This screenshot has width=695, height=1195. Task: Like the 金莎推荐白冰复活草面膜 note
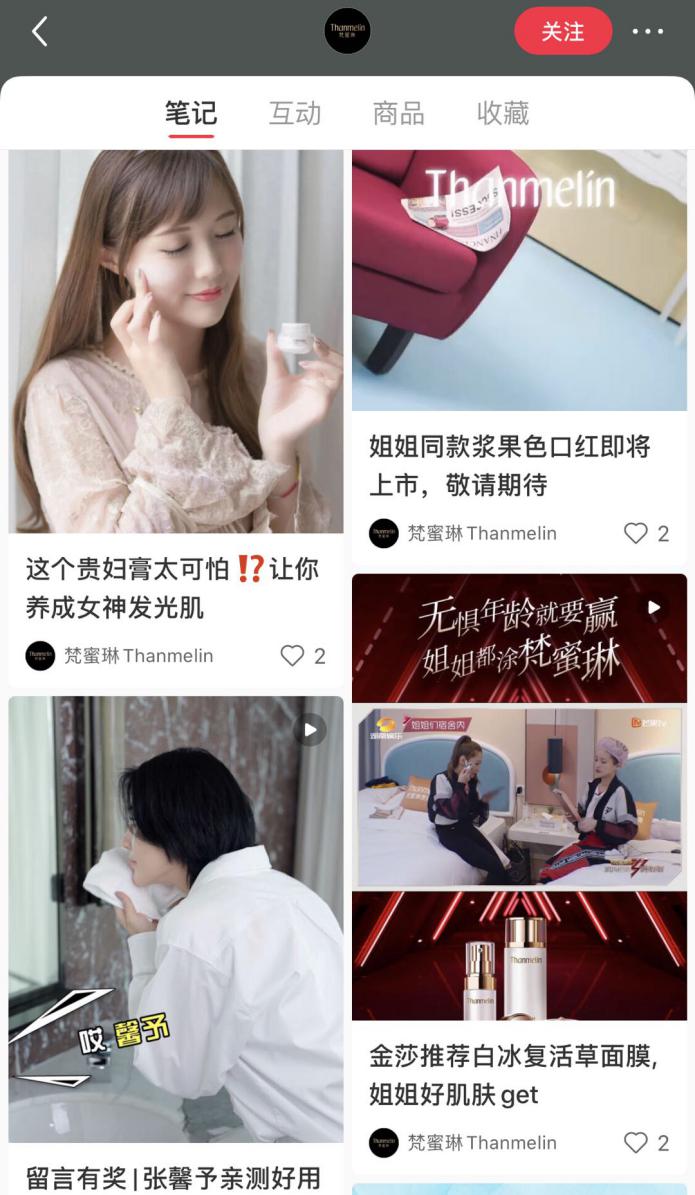tap(636, 1142)
